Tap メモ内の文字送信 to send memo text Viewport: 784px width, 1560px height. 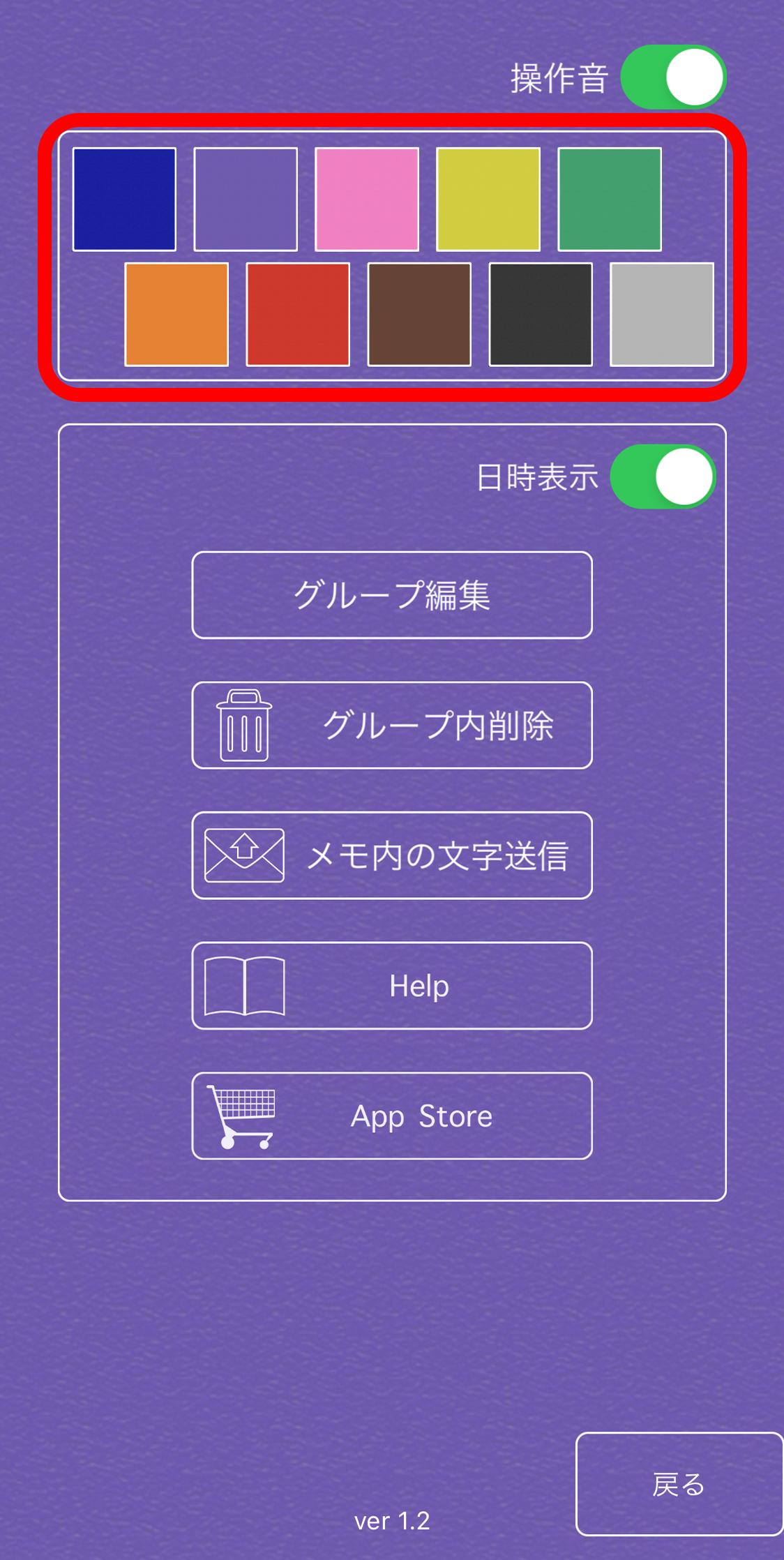pos(392,855)
